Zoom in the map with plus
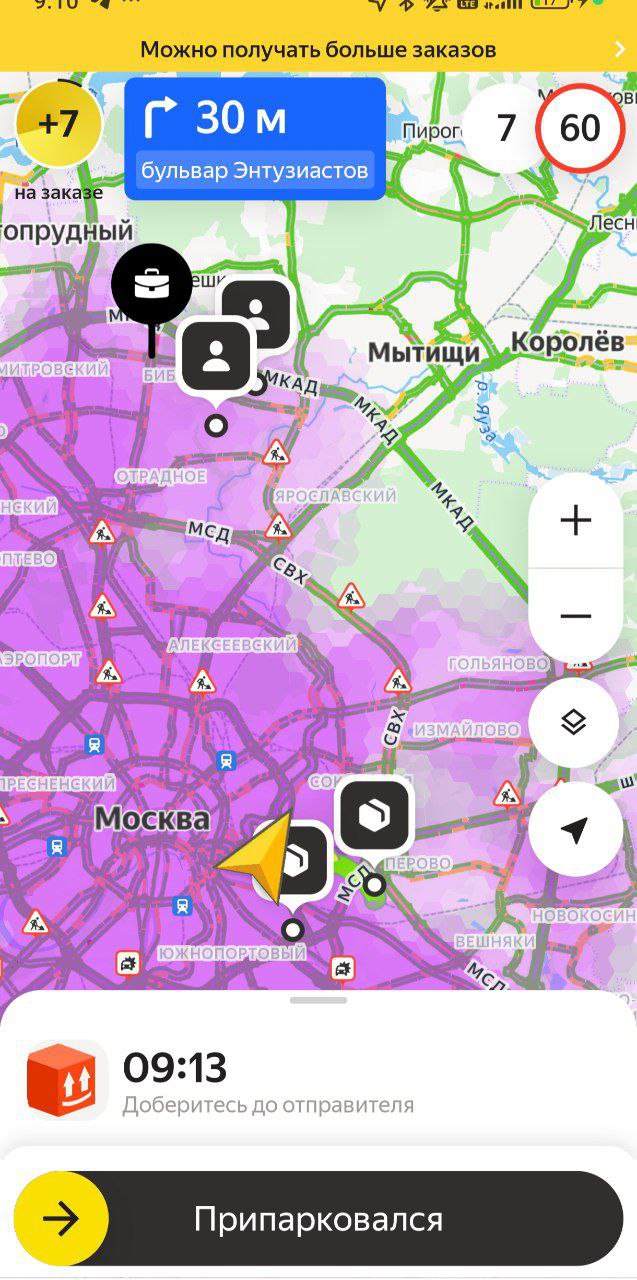 coord(575,521)
